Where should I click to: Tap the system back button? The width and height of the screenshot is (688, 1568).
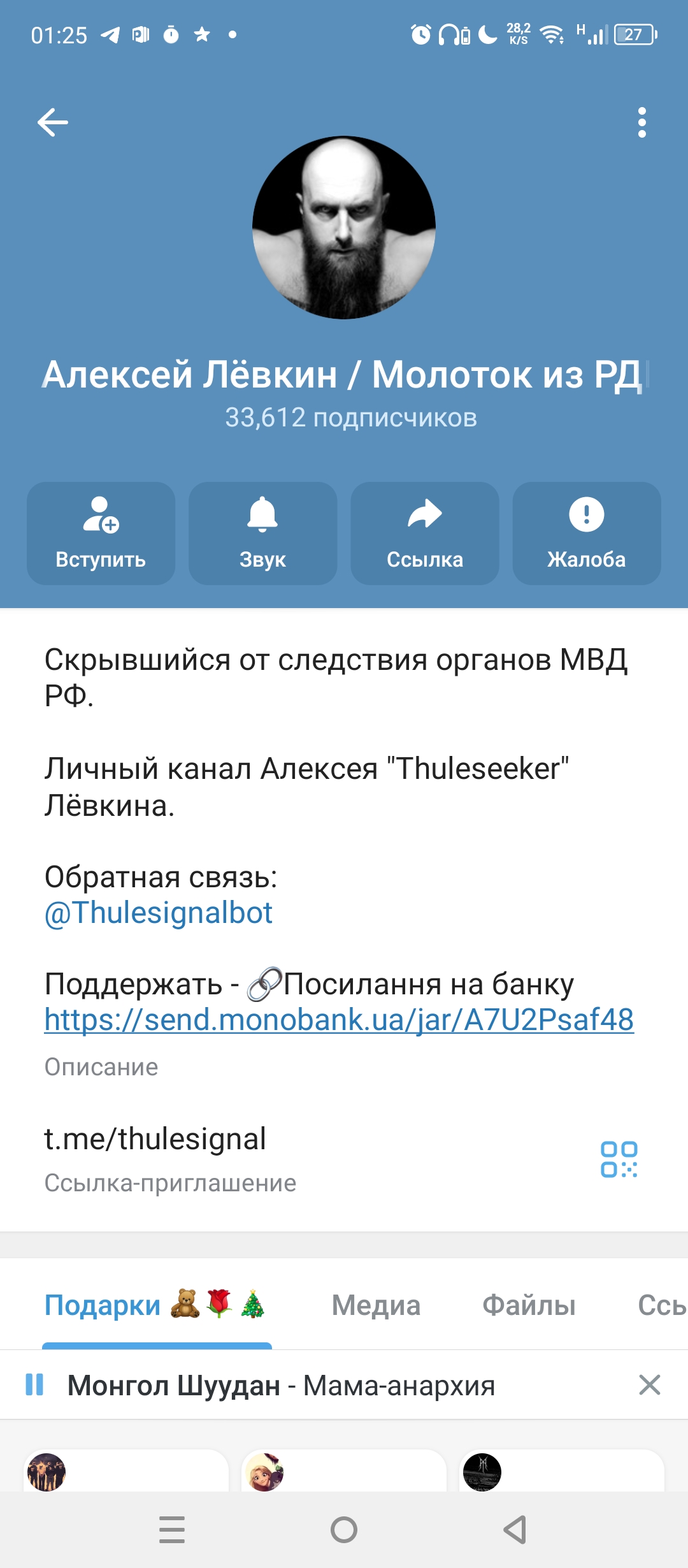515,1529
